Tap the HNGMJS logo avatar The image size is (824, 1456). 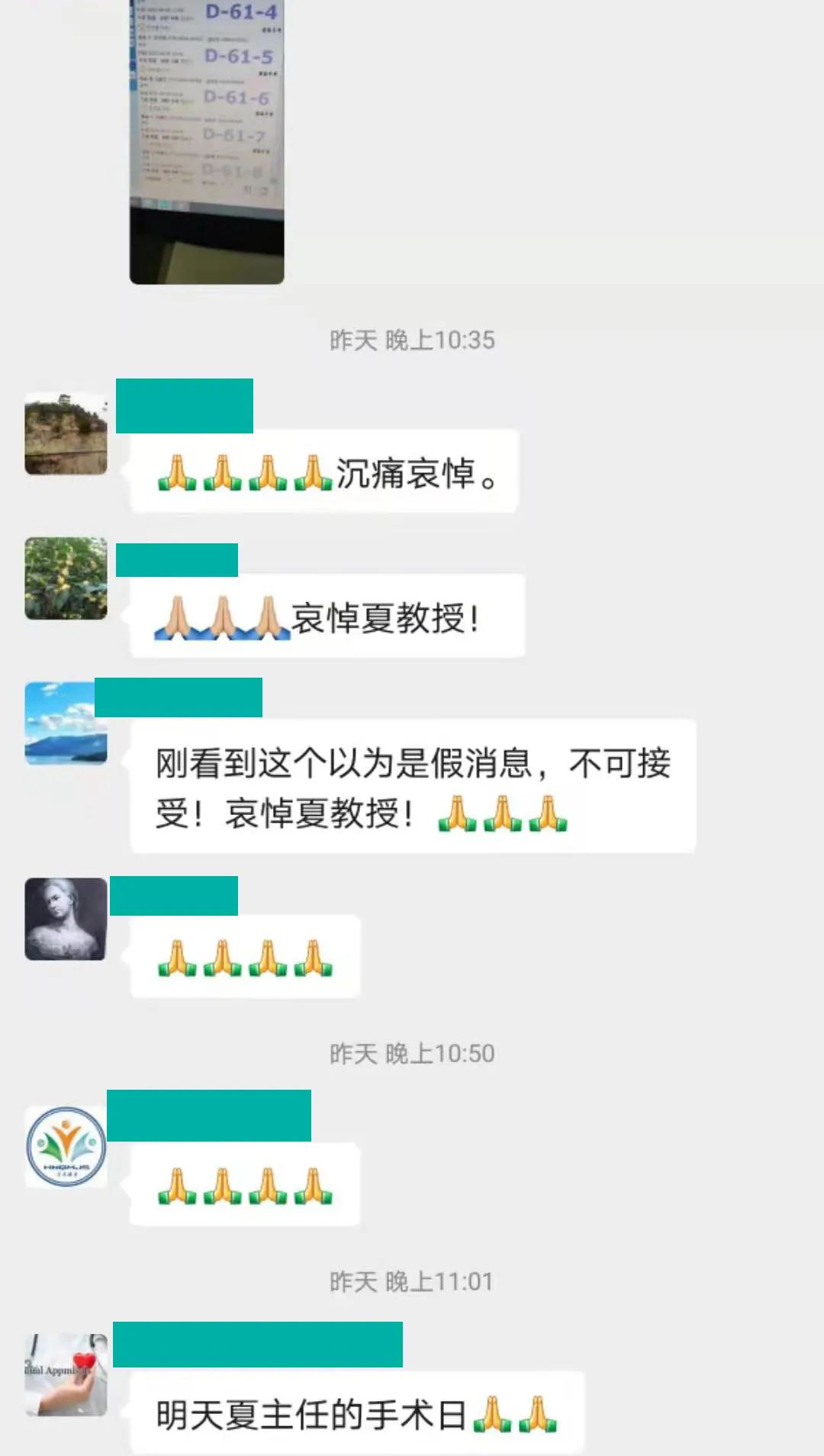pyautogui.click(x=66, y=1147)
